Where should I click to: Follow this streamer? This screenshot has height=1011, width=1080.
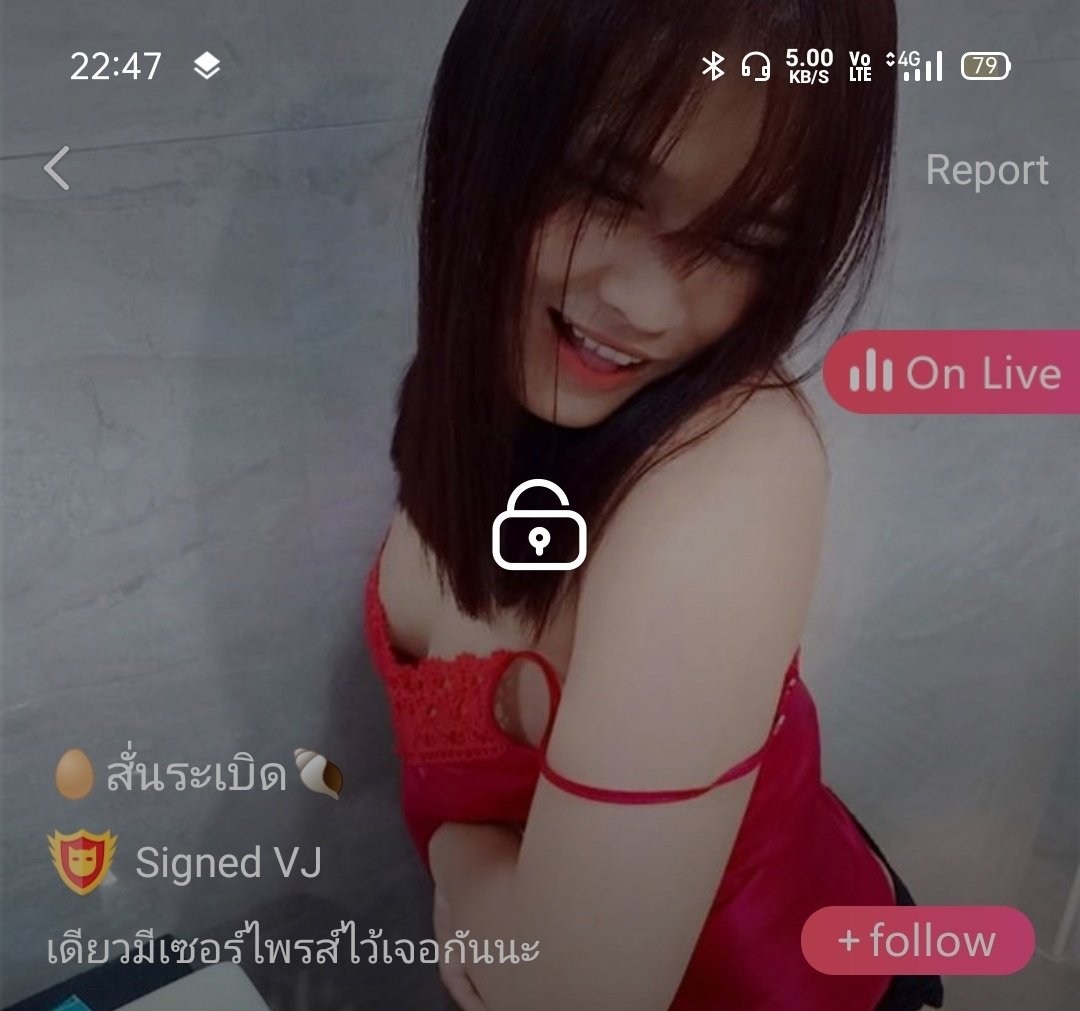[917, 940]
